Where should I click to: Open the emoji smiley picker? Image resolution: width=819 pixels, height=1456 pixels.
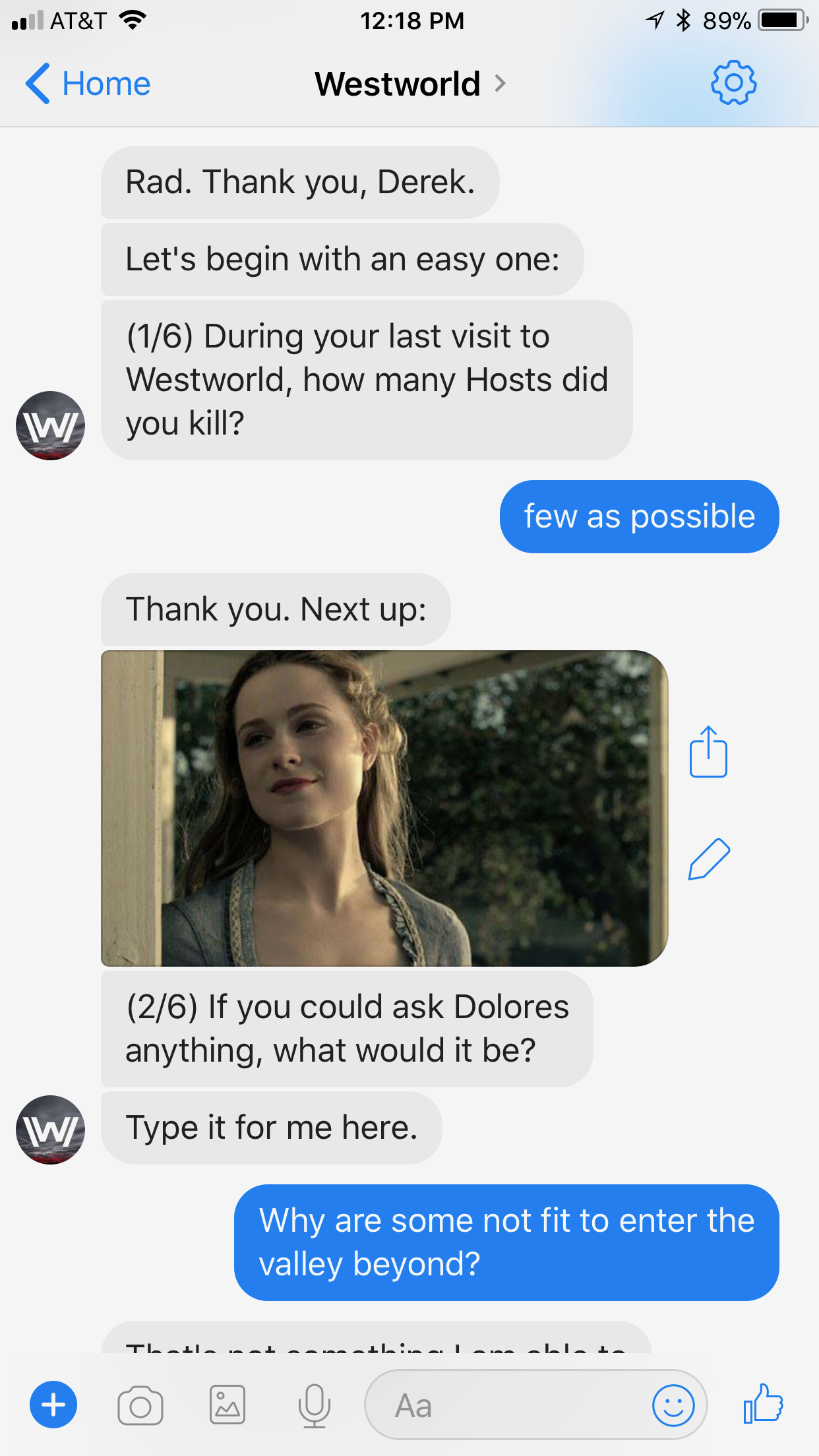pos(673,1405)
